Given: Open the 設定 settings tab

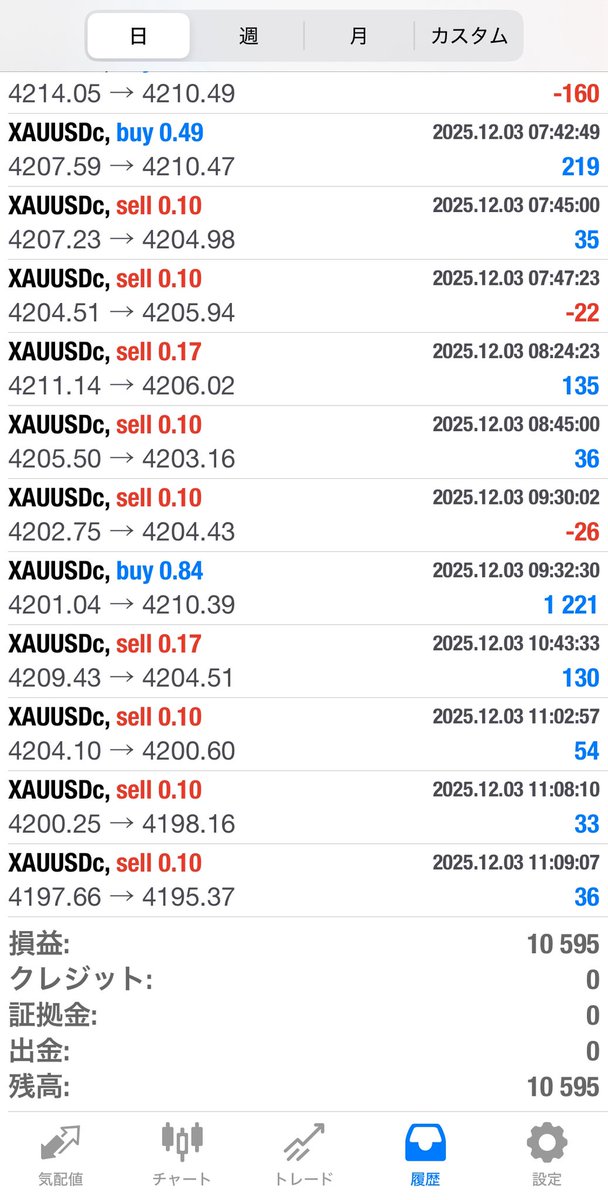Looking at the screenshot, I should tap(547, 1153).
